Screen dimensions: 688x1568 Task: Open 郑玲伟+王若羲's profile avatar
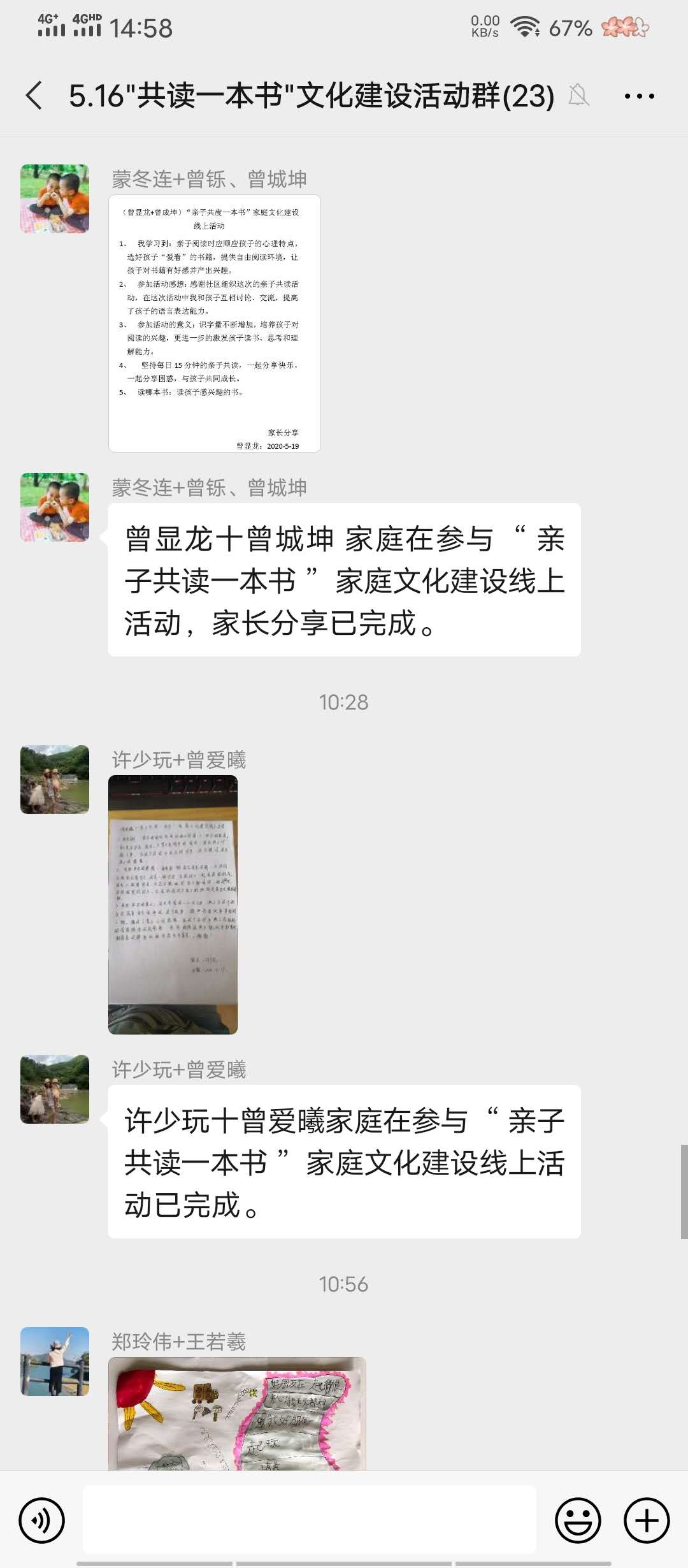tap(55, 1361)
